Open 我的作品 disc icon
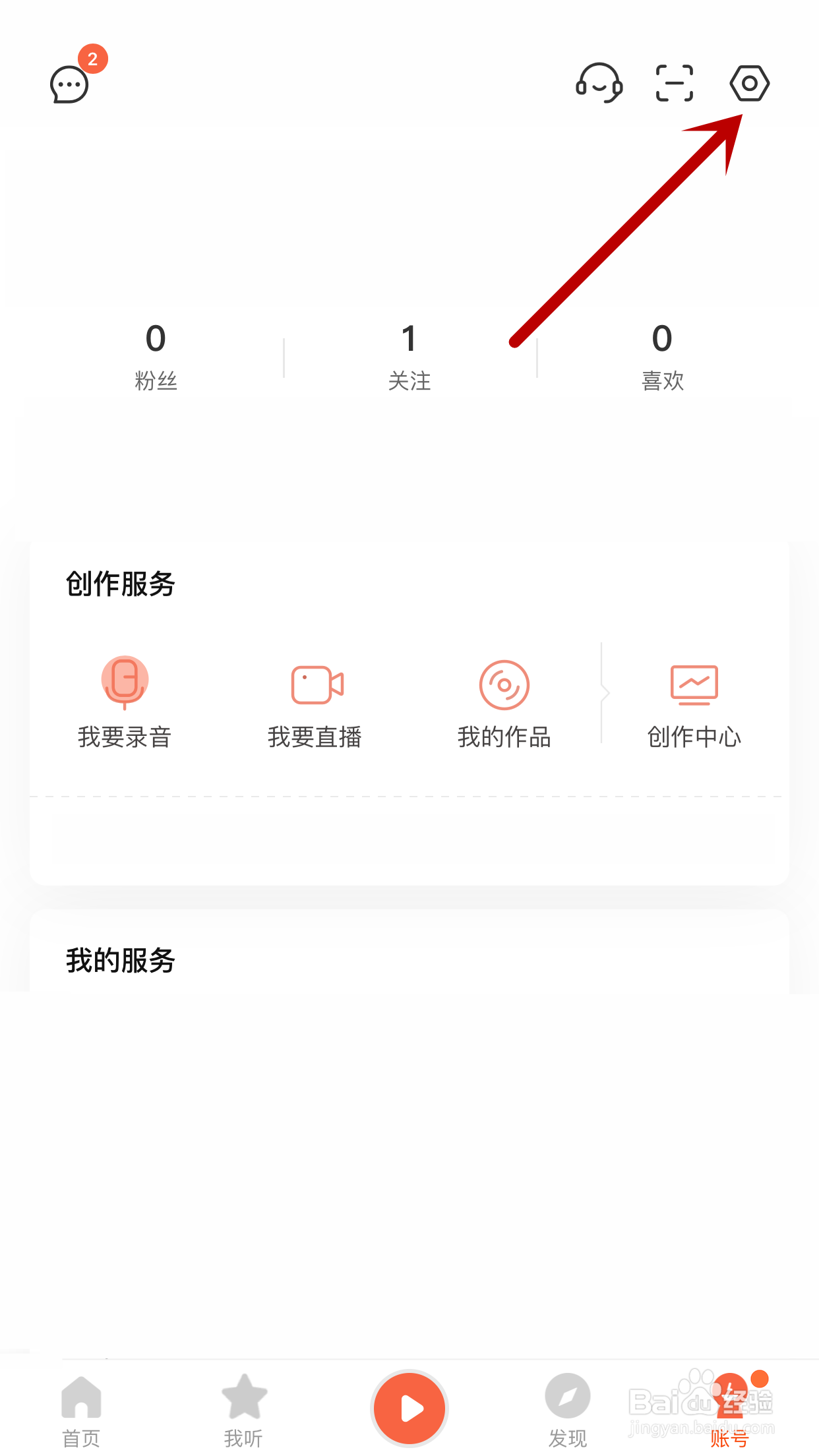The image size is (819, 1456). (x=504, y=684)
